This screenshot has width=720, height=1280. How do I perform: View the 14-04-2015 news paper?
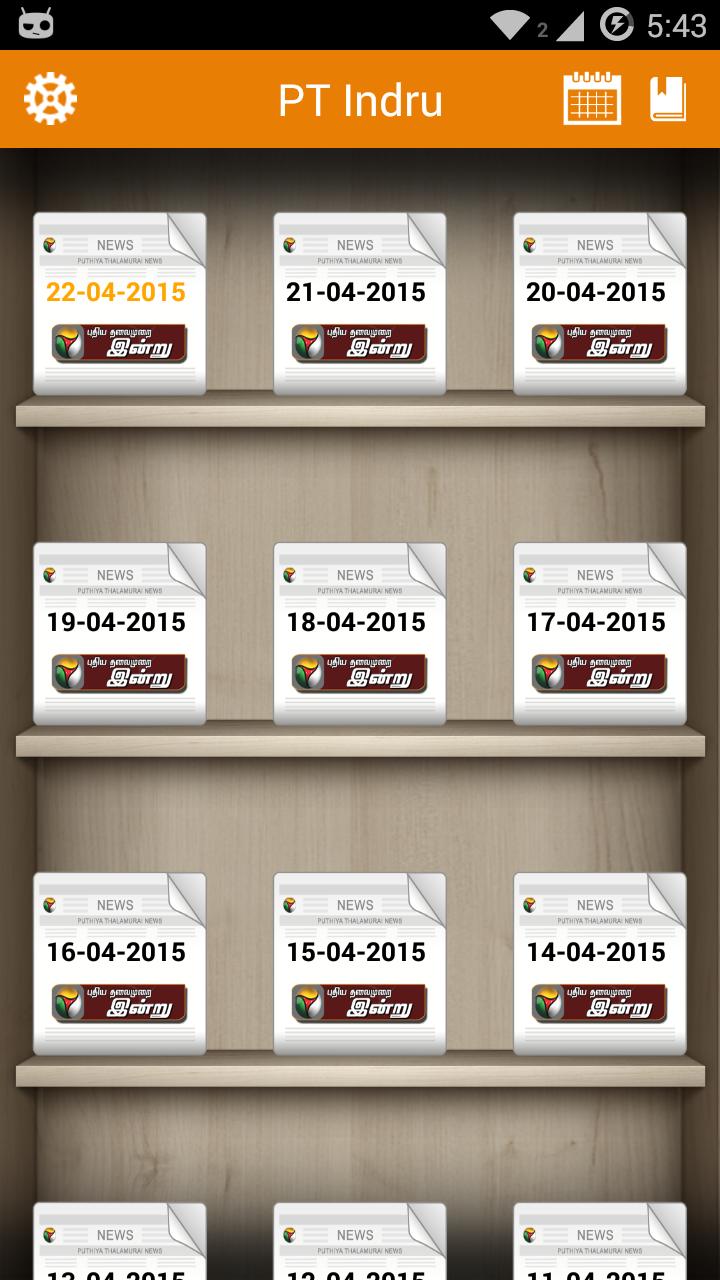point(599,963)
